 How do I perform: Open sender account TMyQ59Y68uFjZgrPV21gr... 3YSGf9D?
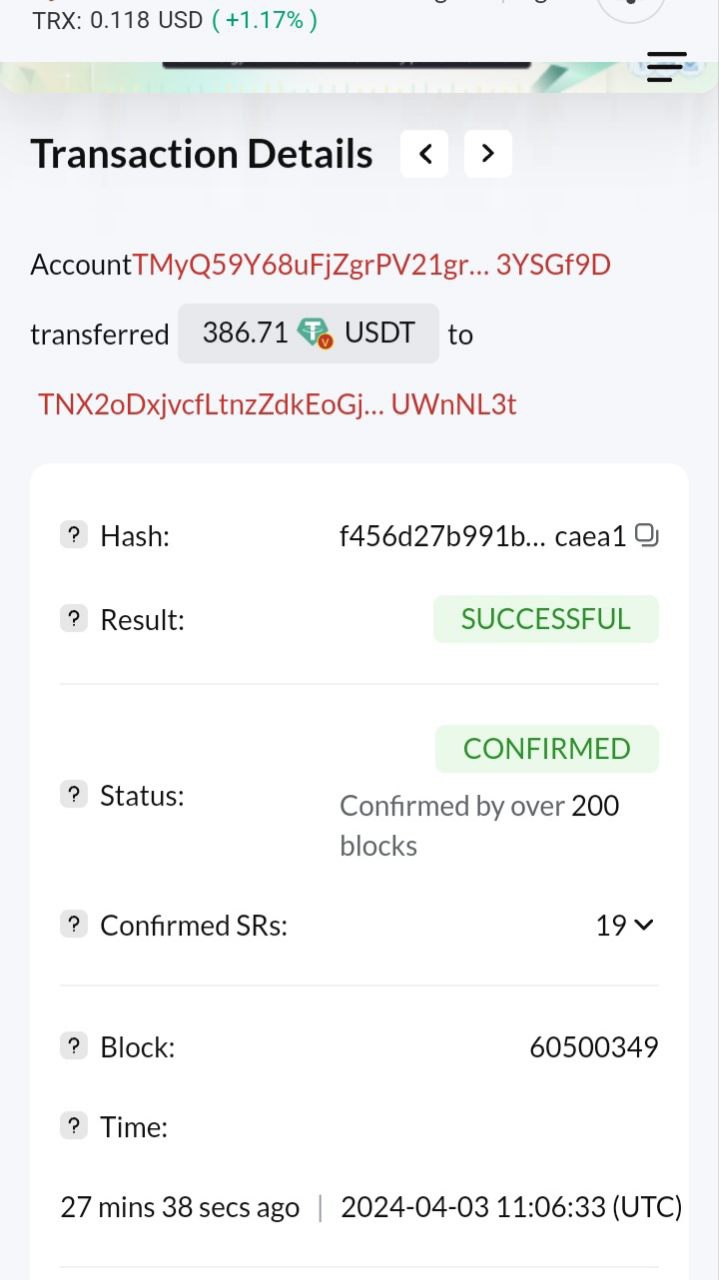pos(371,265)
